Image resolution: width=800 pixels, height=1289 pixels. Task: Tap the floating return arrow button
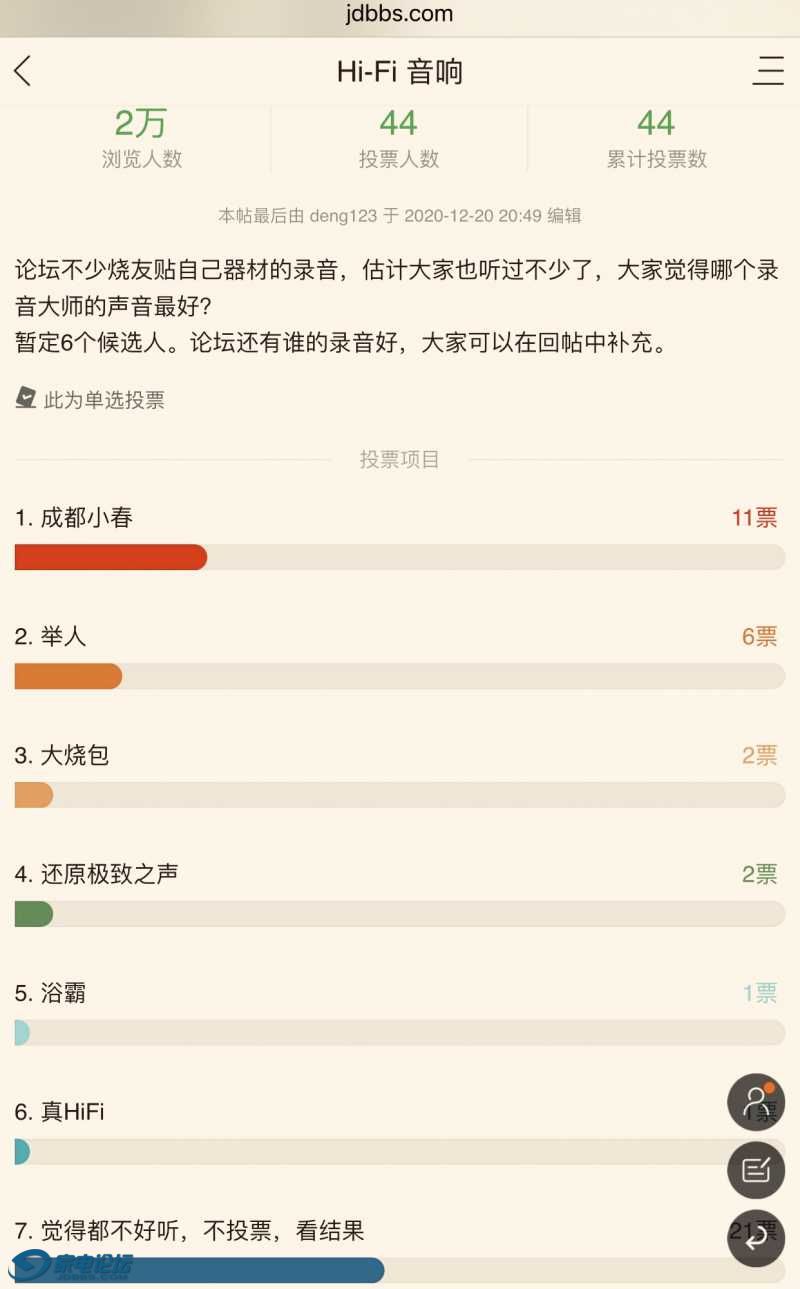756,1238
